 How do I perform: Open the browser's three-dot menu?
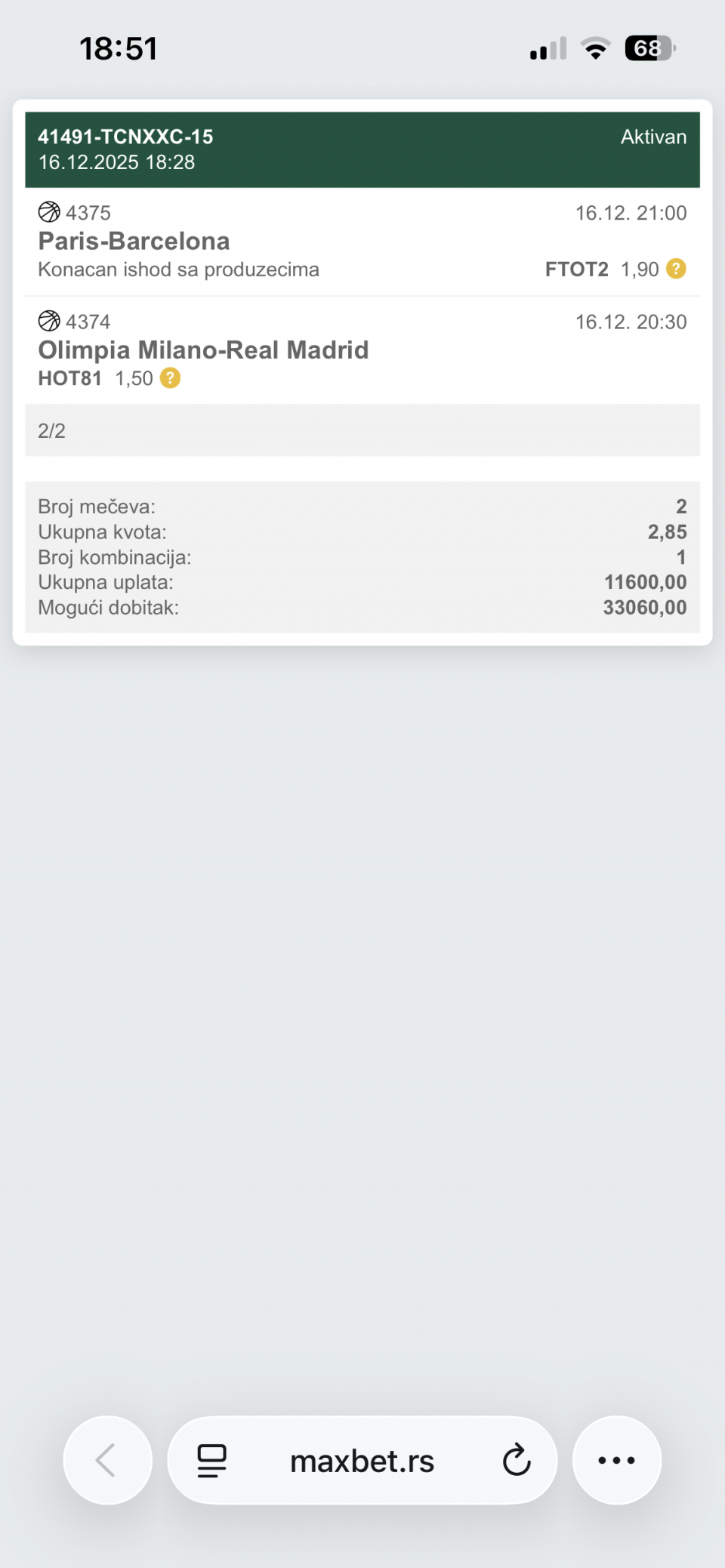[616, 1460]
